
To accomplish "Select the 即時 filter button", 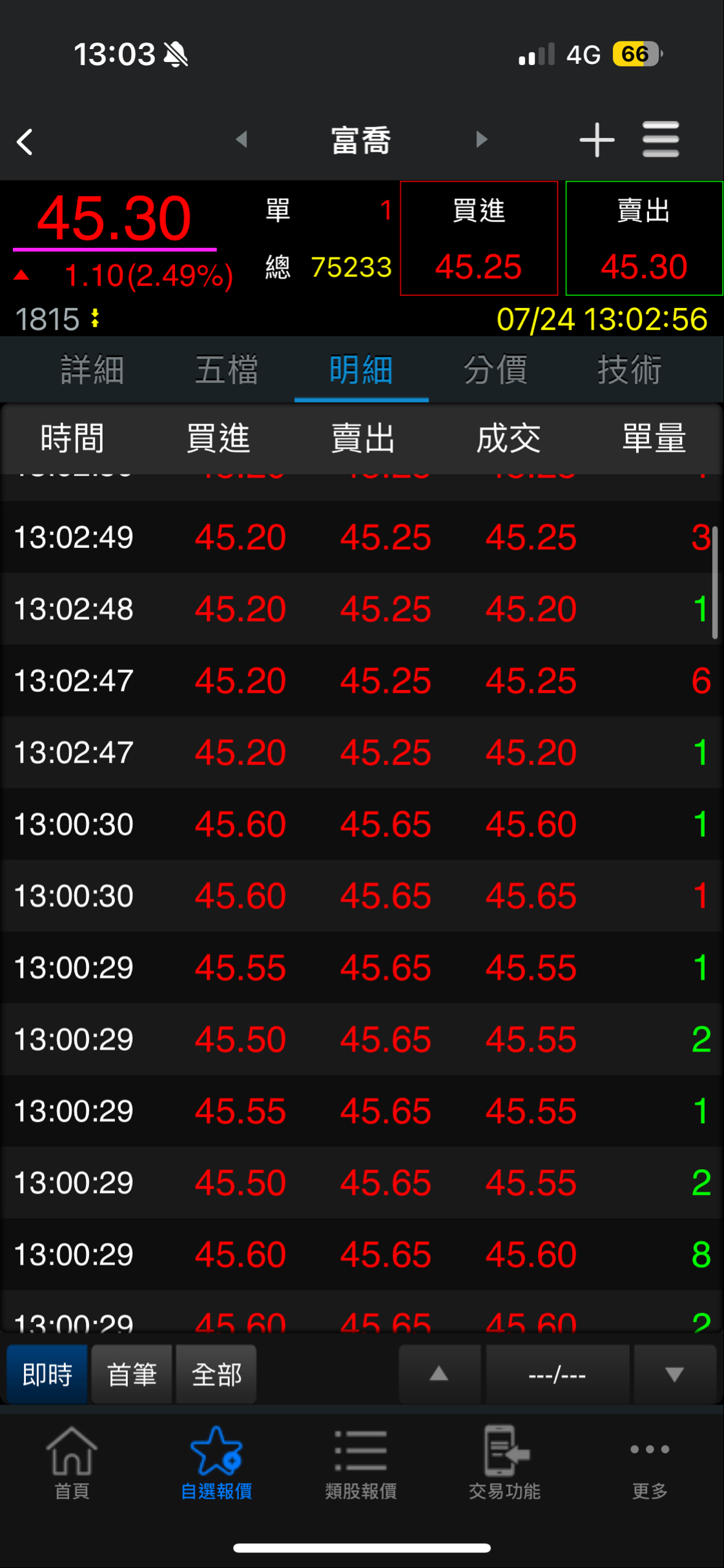I will (x=47, y=1374).
